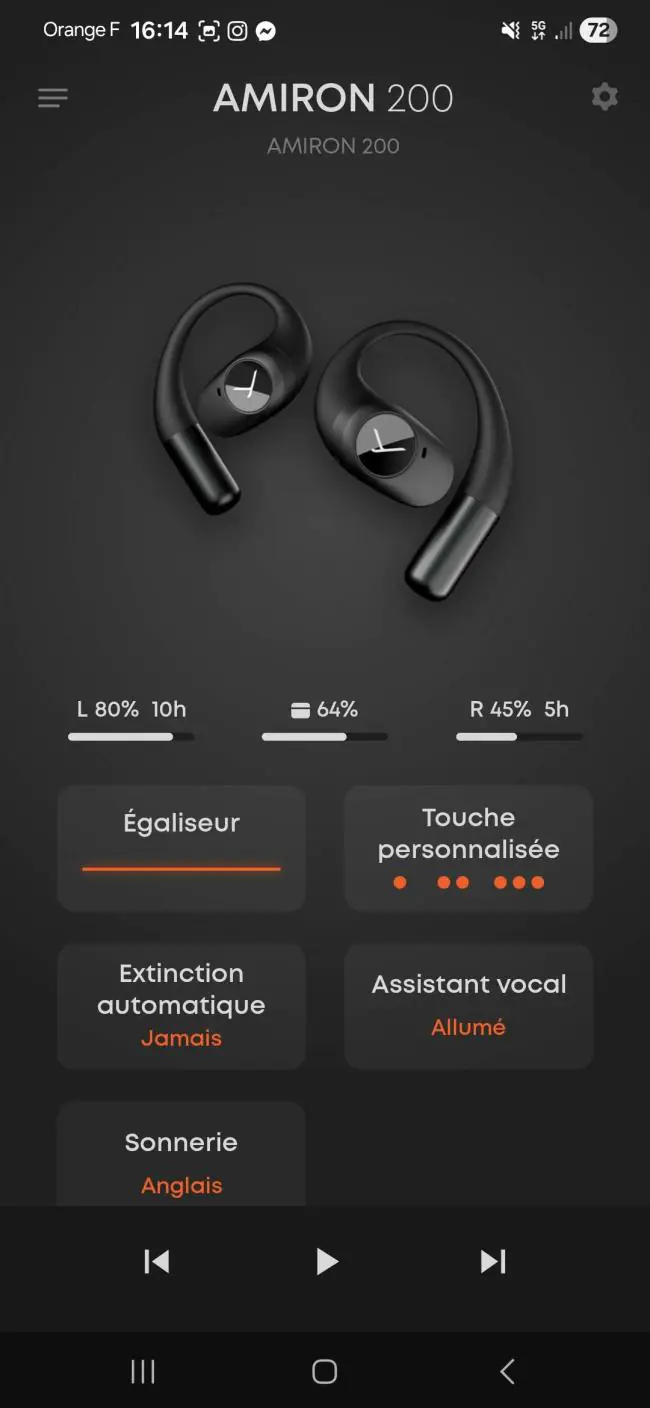Open Touche personnalisée settings
Image resolution: width=650 pixels, height=1408 pixels.
point(468,848)
